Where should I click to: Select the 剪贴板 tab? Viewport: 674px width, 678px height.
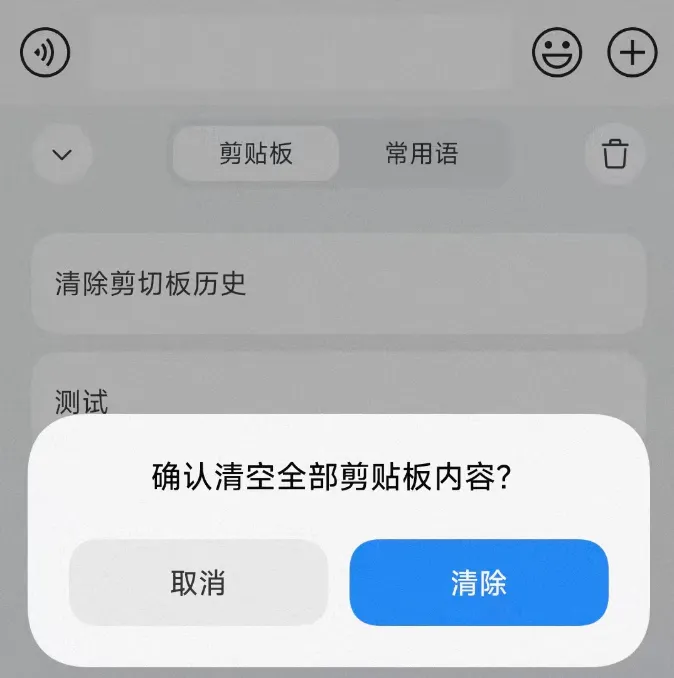[x=256, y=154]
